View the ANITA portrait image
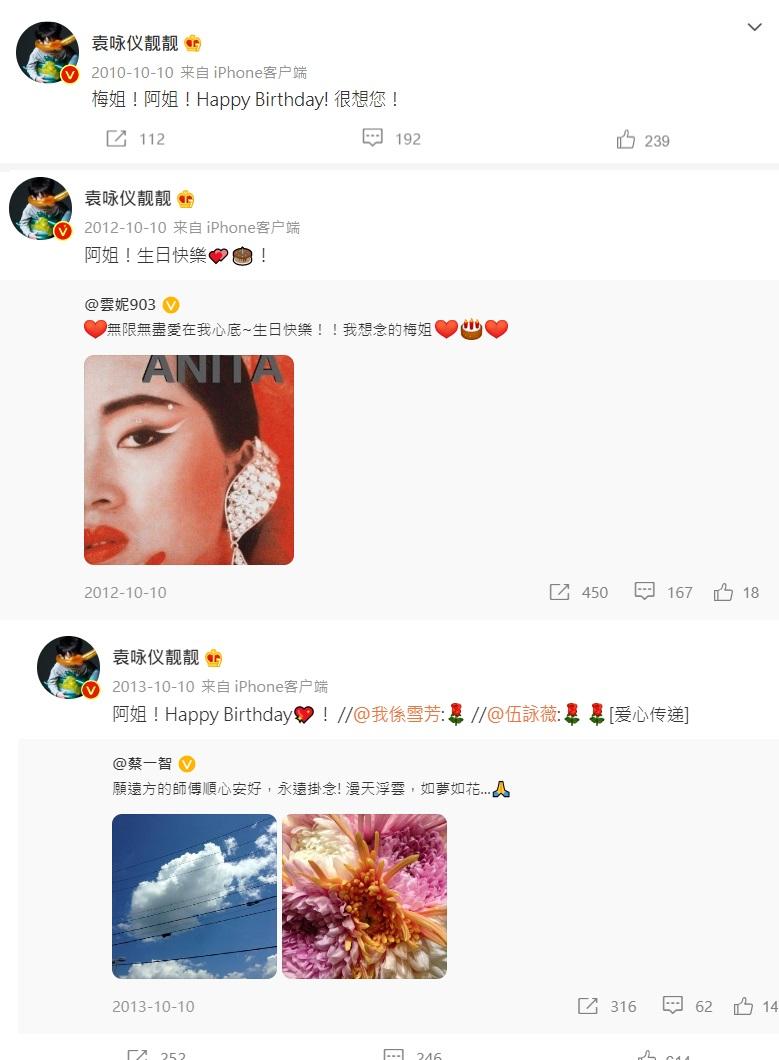The image size is (779, 1060). (189, 460)
